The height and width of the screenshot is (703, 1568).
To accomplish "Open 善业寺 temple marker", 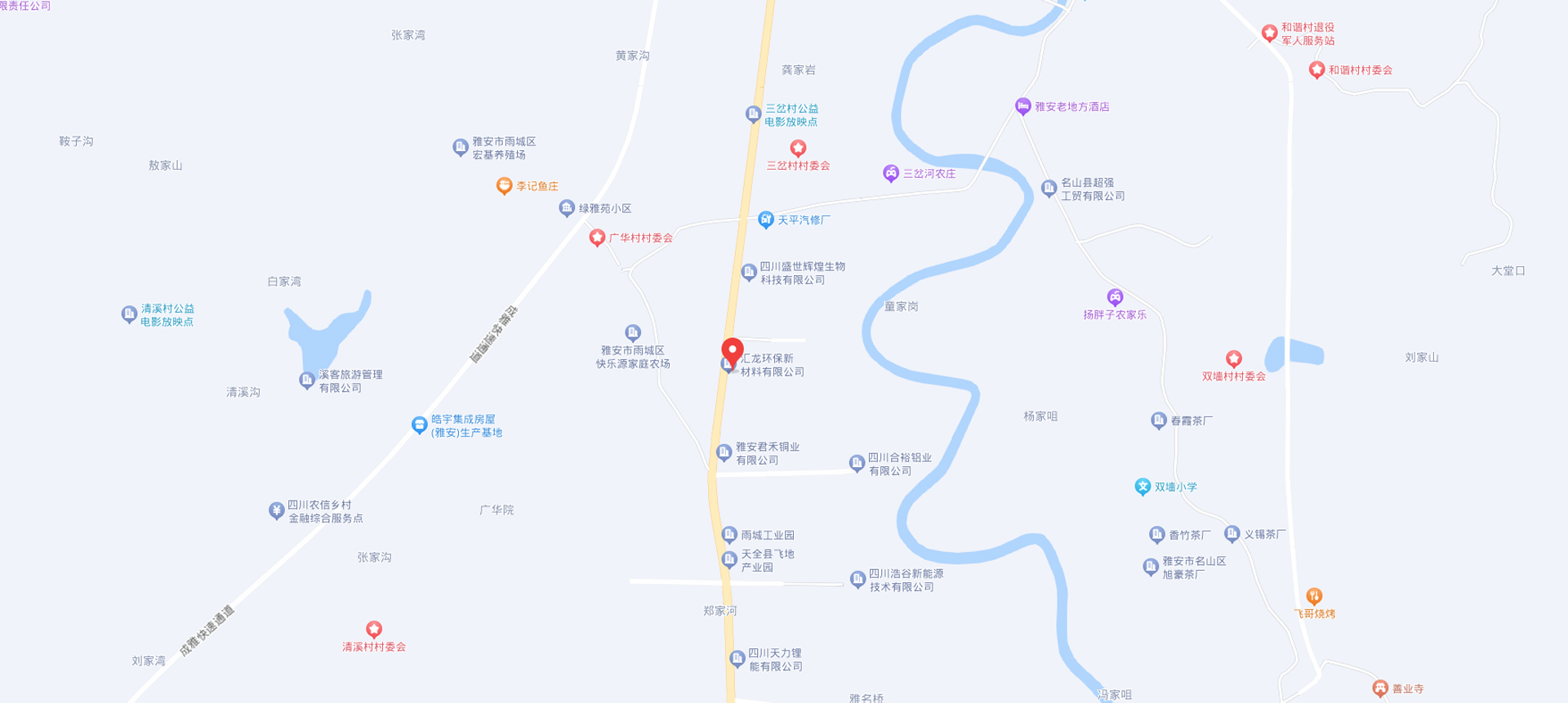I will 1380,688.
